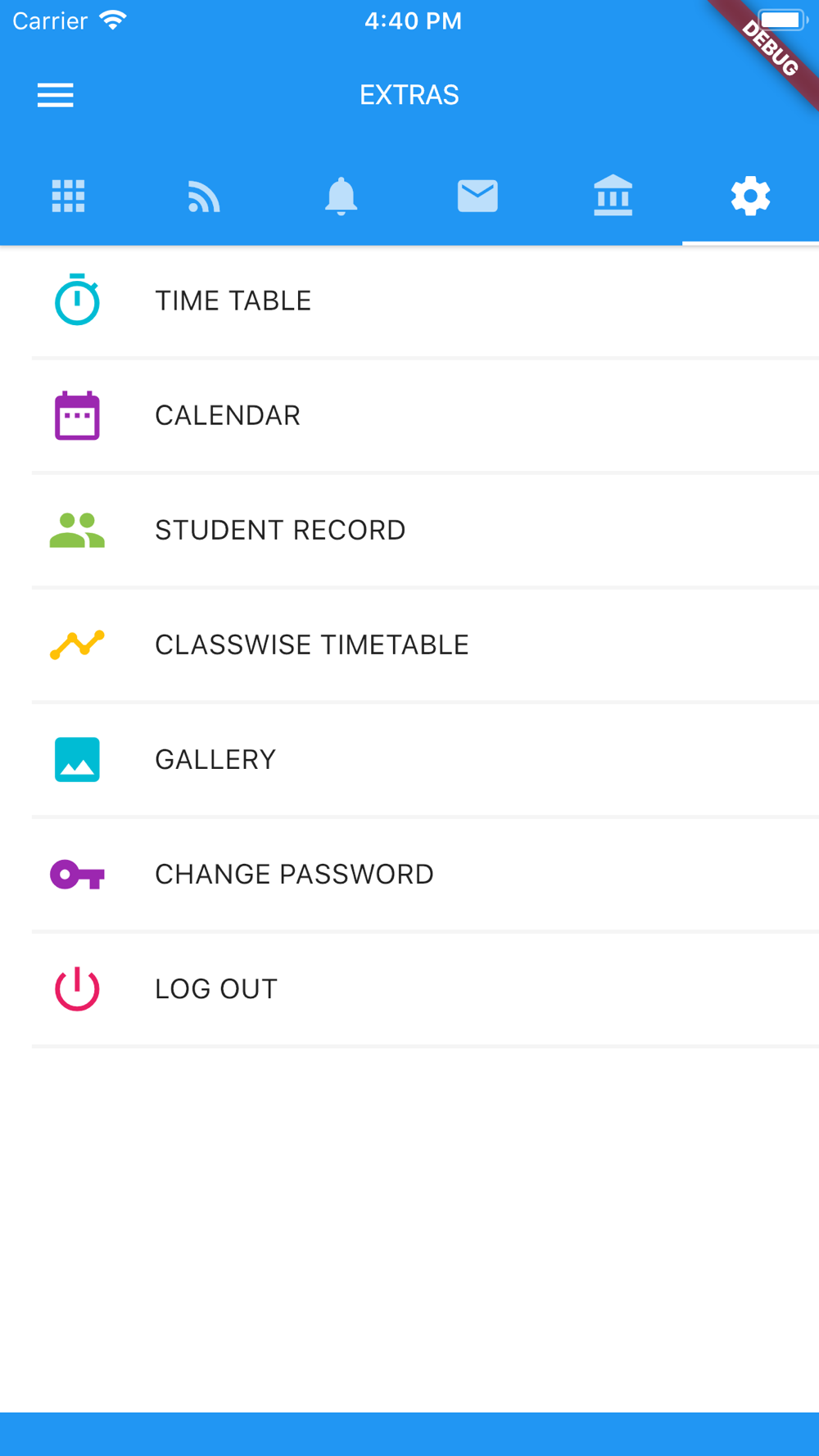
Task: Open the Calendar row
Action: pos(409,416)
